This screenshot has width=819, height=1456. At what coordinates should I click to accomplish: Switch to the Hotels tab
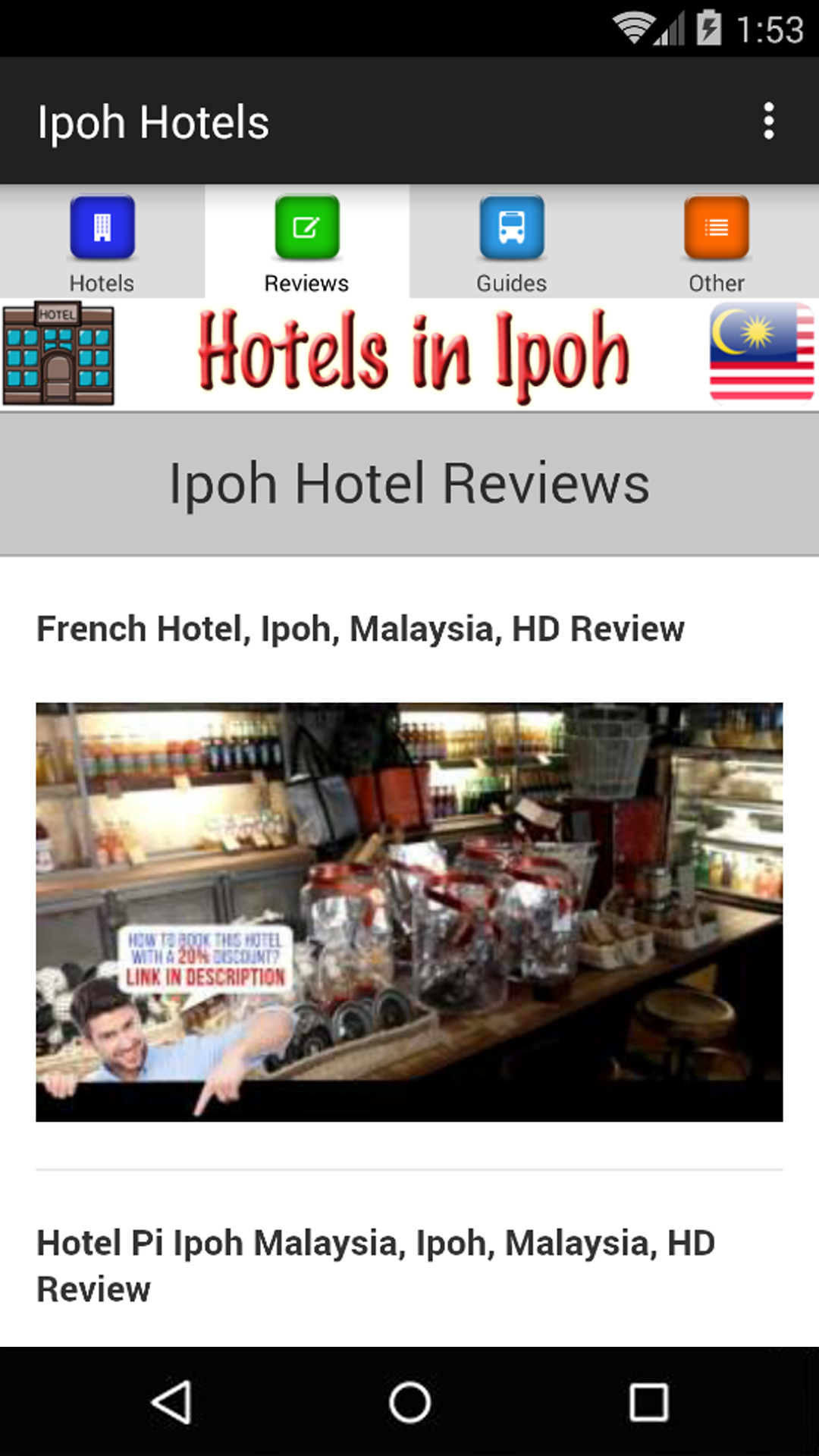[102, 243]
